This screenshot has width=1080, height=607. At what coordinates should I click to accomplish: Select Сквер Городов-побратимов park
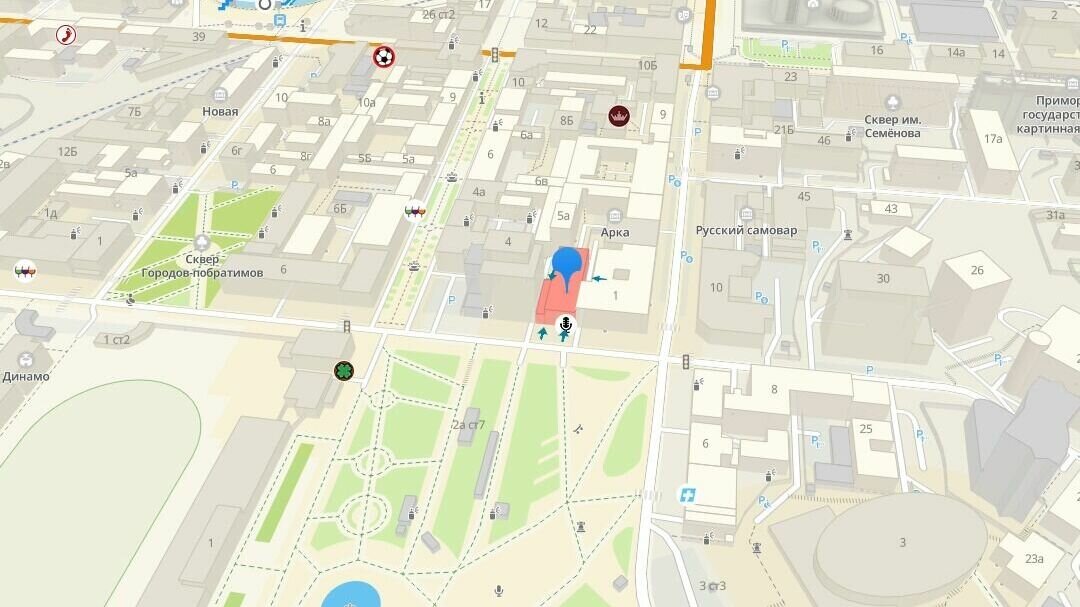point(201,265)
